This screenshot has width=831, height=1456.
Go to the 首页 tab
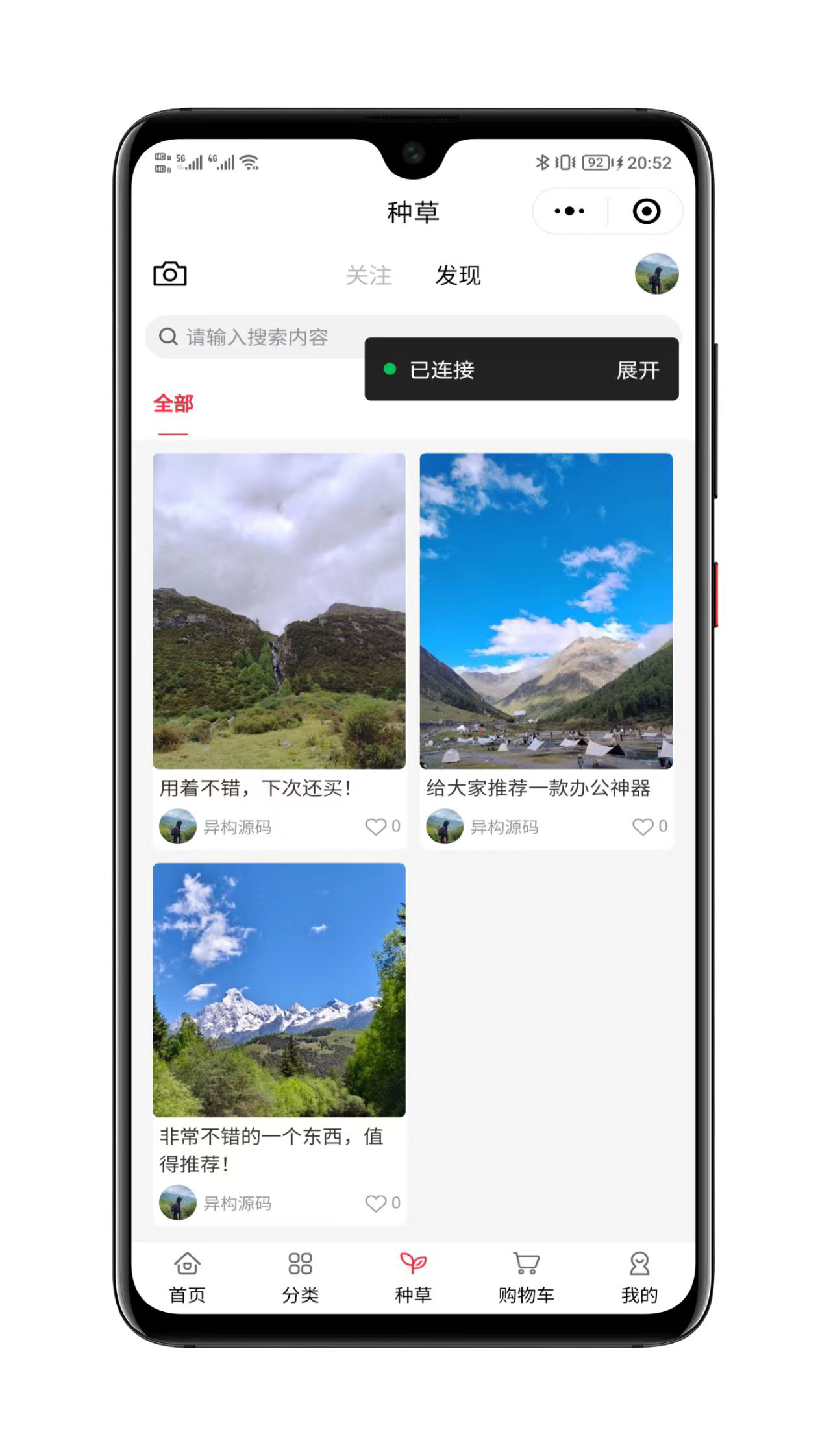click(x=187, y=1277)
